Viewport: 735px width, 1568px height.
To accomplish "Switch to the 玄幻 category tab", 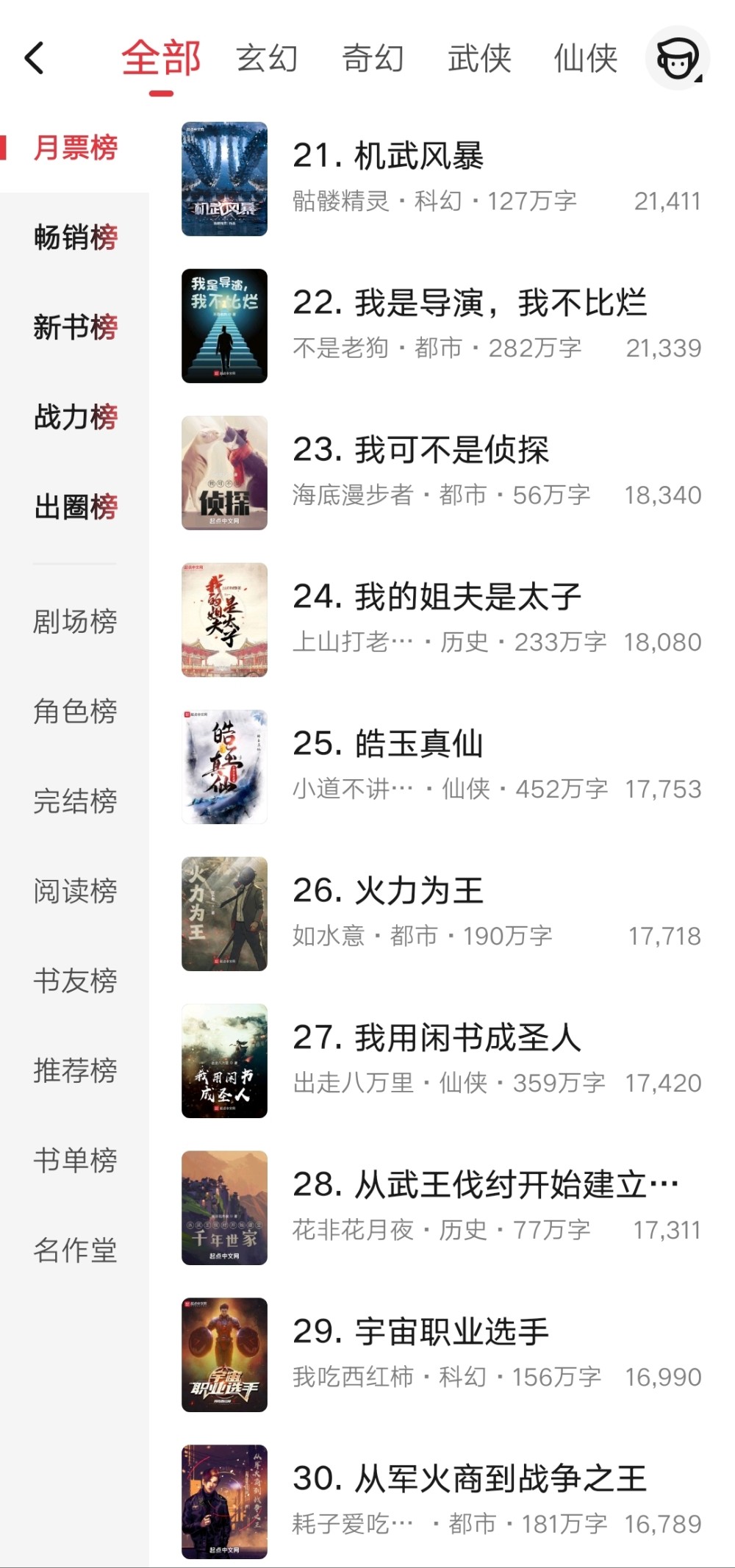I will pyautogui.click(x=267, y=59).
